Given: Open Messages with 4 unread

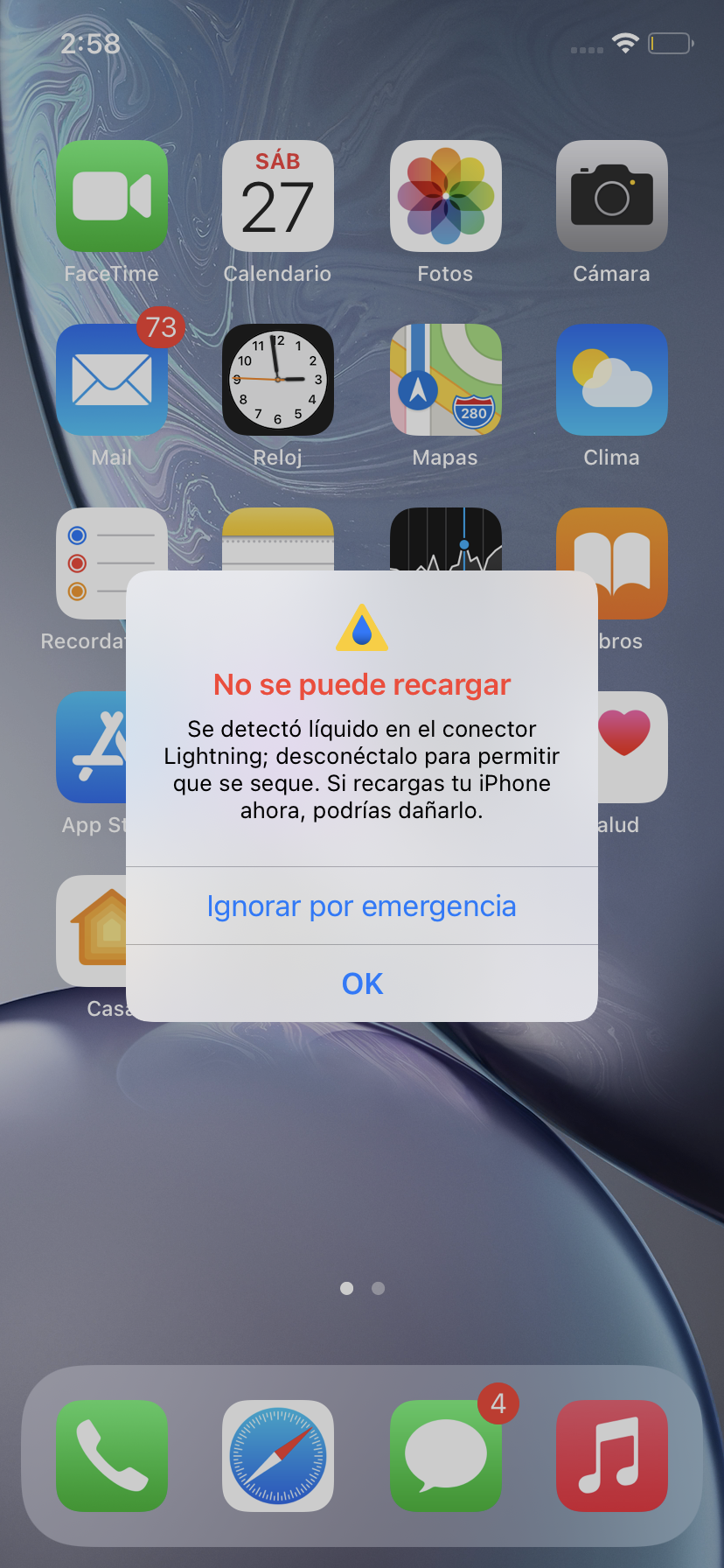Looking at the screenshot, I should coord(445,1456).
